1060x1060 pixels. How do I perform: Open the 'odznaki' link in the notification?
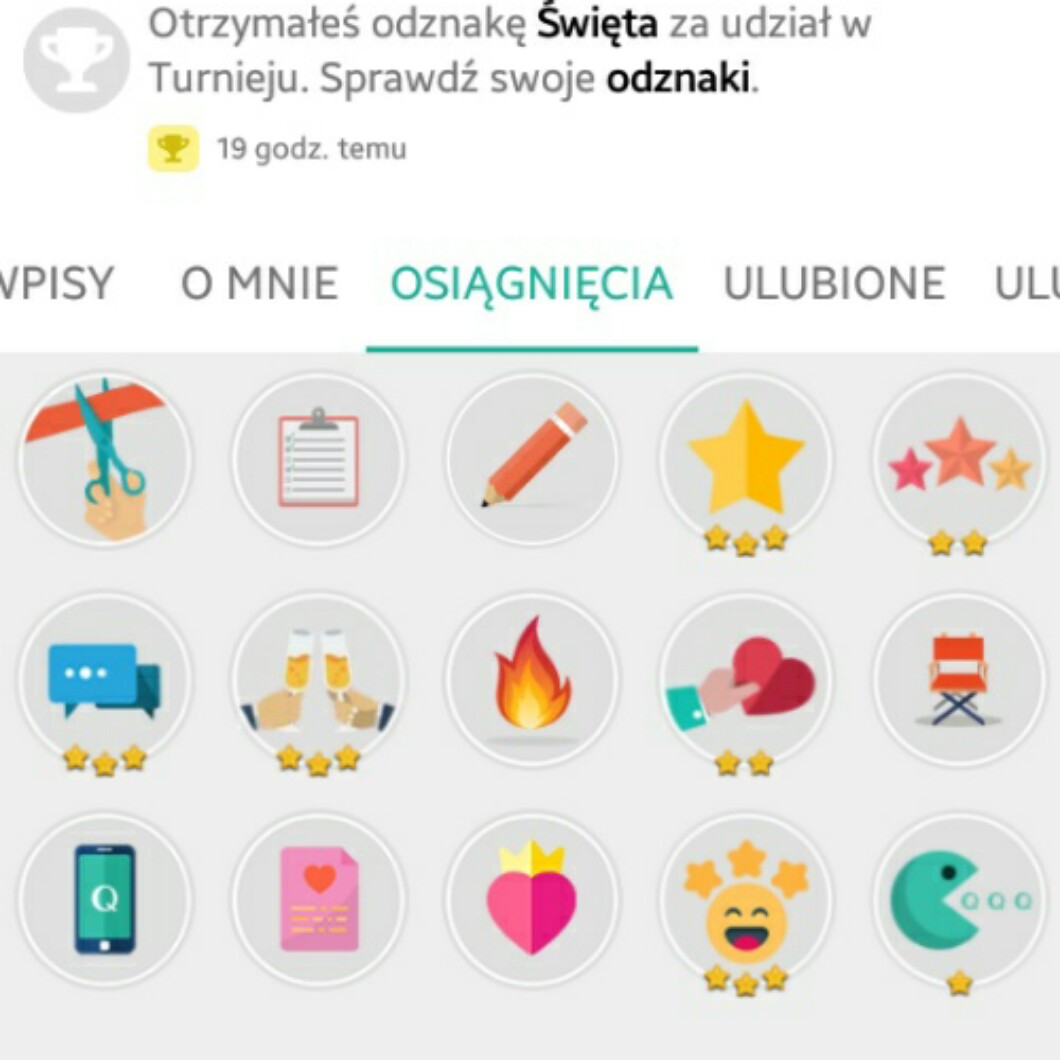pyautogui.click(x=677, y=81)
